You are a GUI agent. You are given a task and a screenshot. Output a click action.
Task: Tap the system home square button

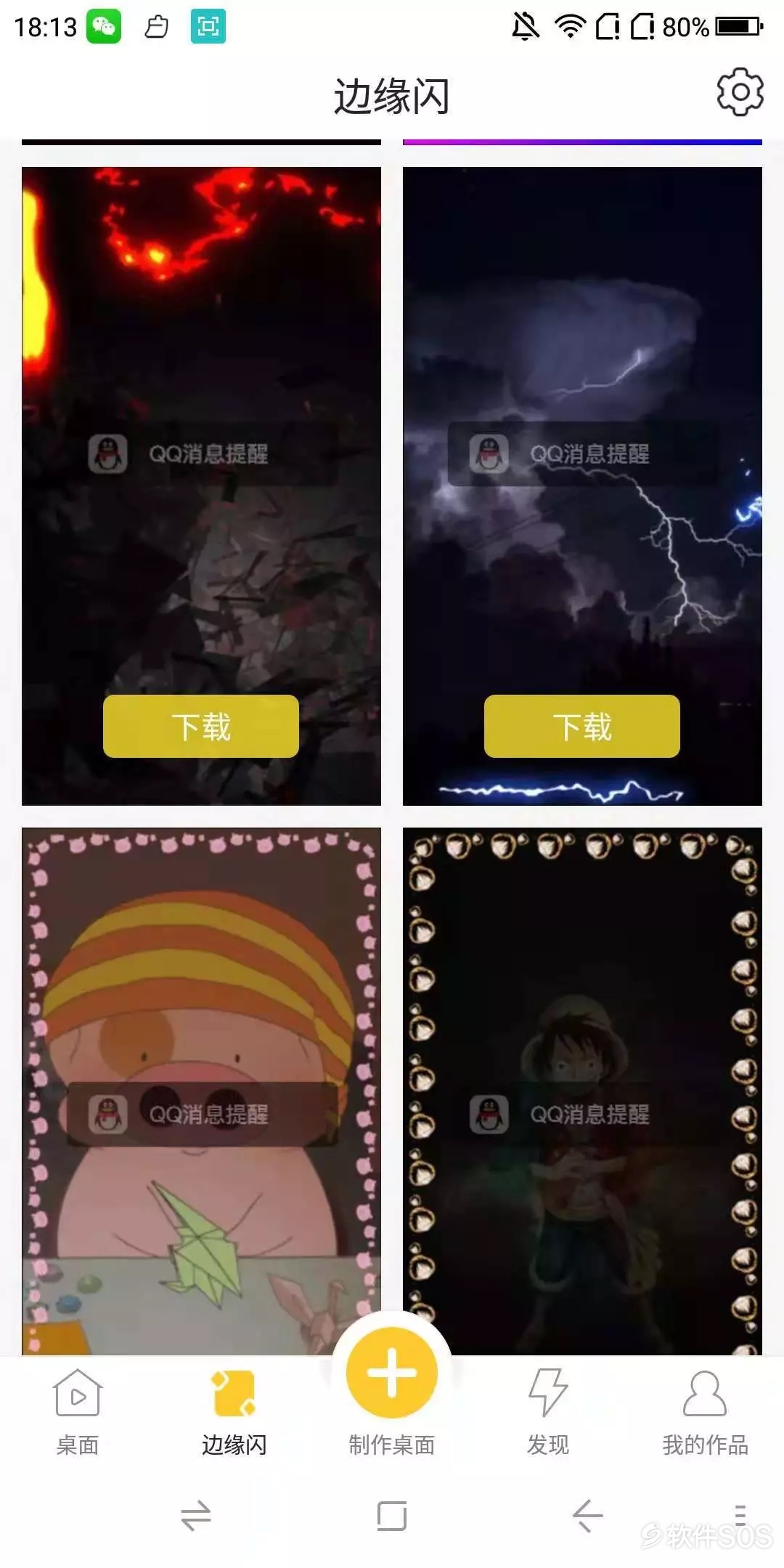click(391, 1516)
